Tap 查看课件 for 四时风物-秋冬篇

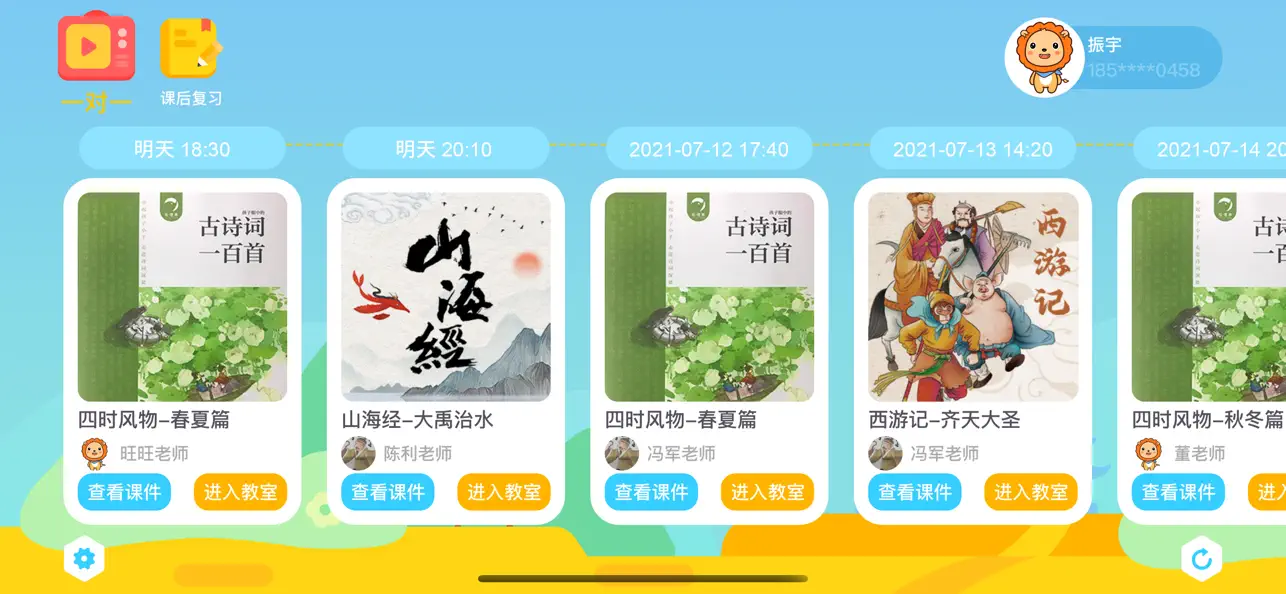(1178, 492)
